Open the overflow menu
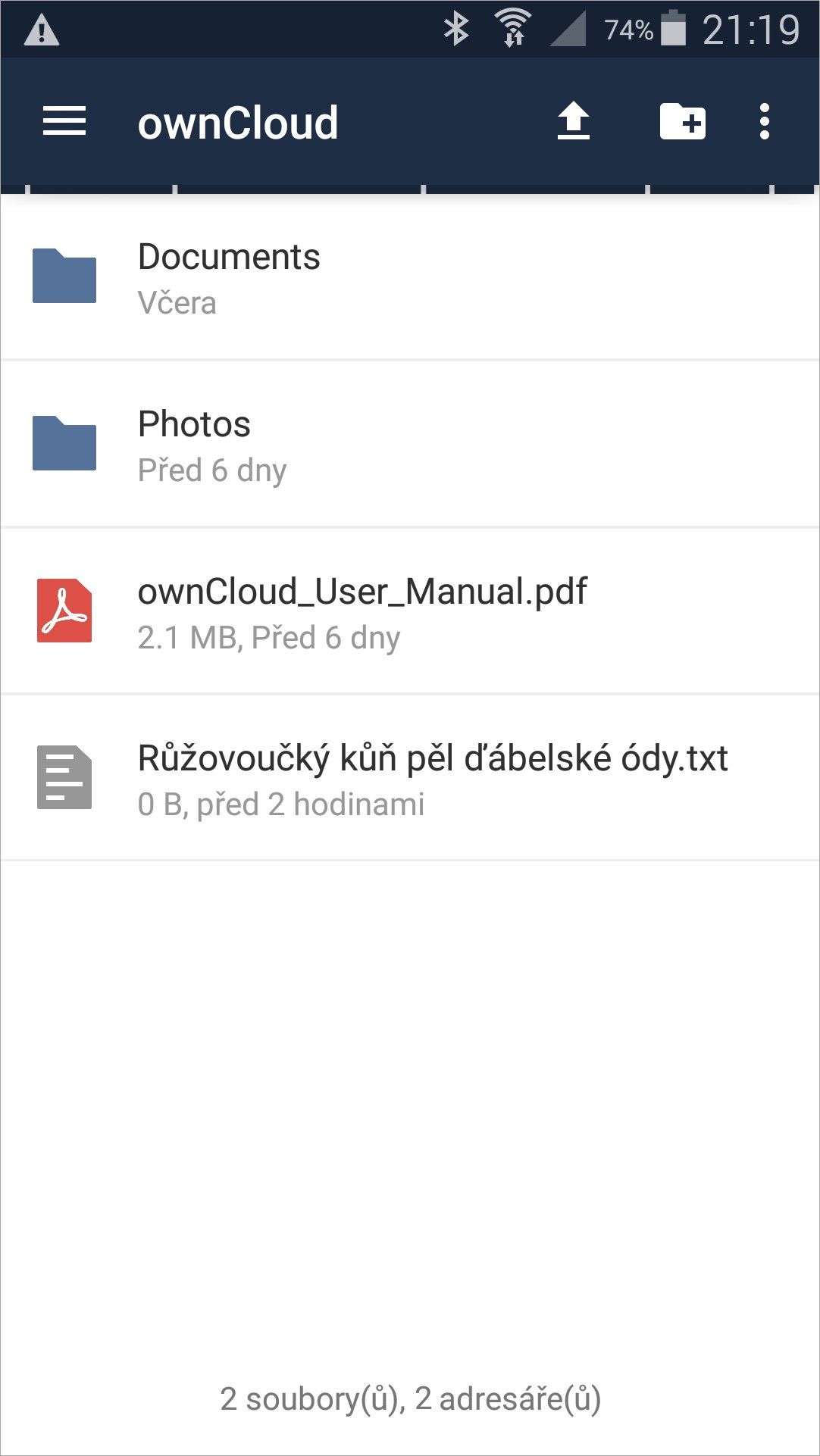 coord(765,121)
